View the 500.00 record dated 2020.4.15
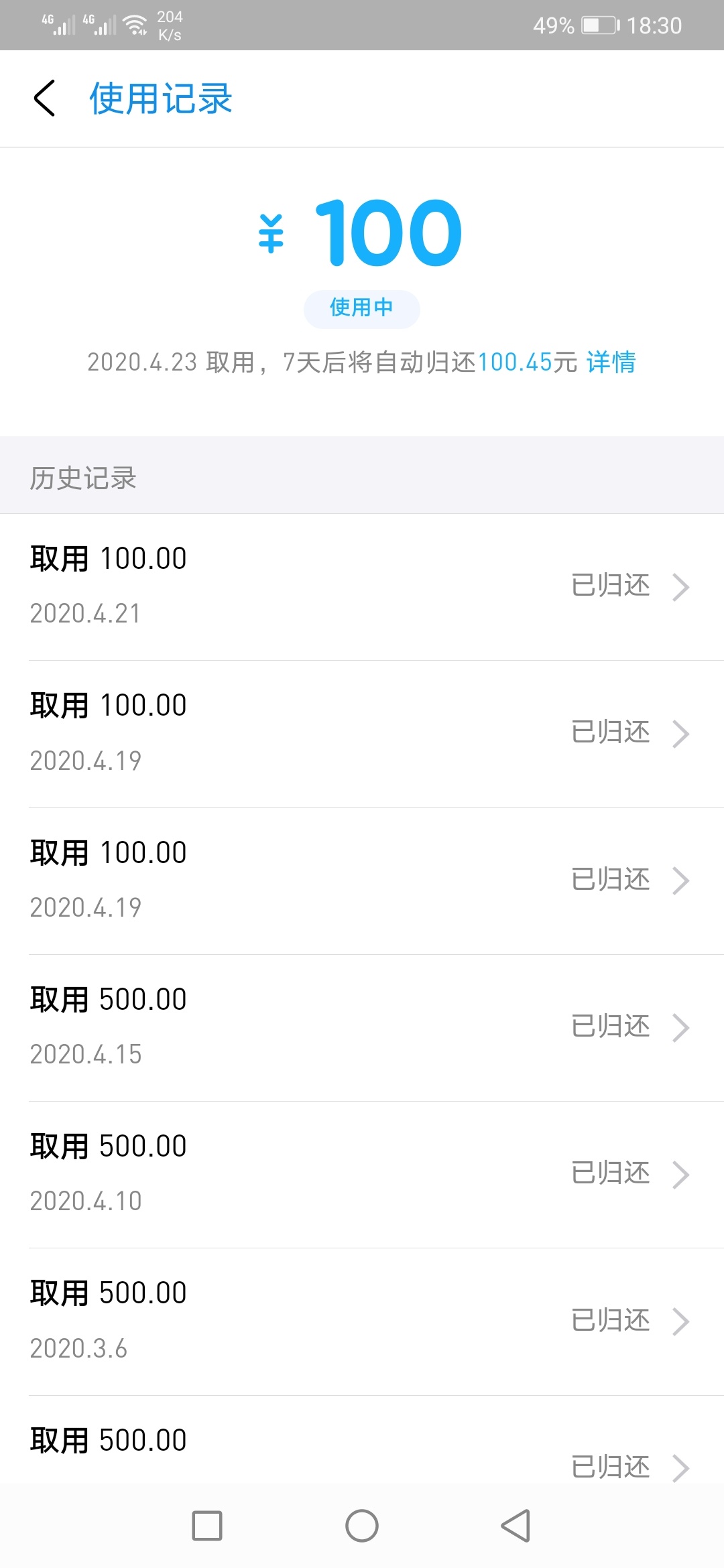Image resolution: width=724 pixels, height=1568 pixels. tap(362, 1028)
